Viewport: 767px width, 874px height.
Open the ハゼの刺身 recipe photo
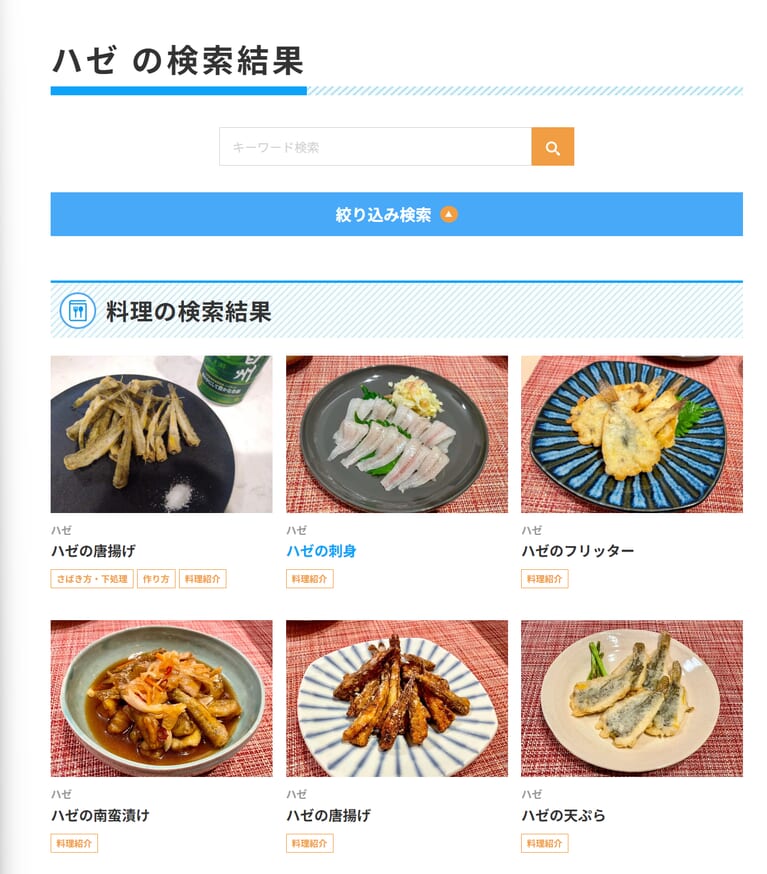pyautogui.click(x=397, y=434)
